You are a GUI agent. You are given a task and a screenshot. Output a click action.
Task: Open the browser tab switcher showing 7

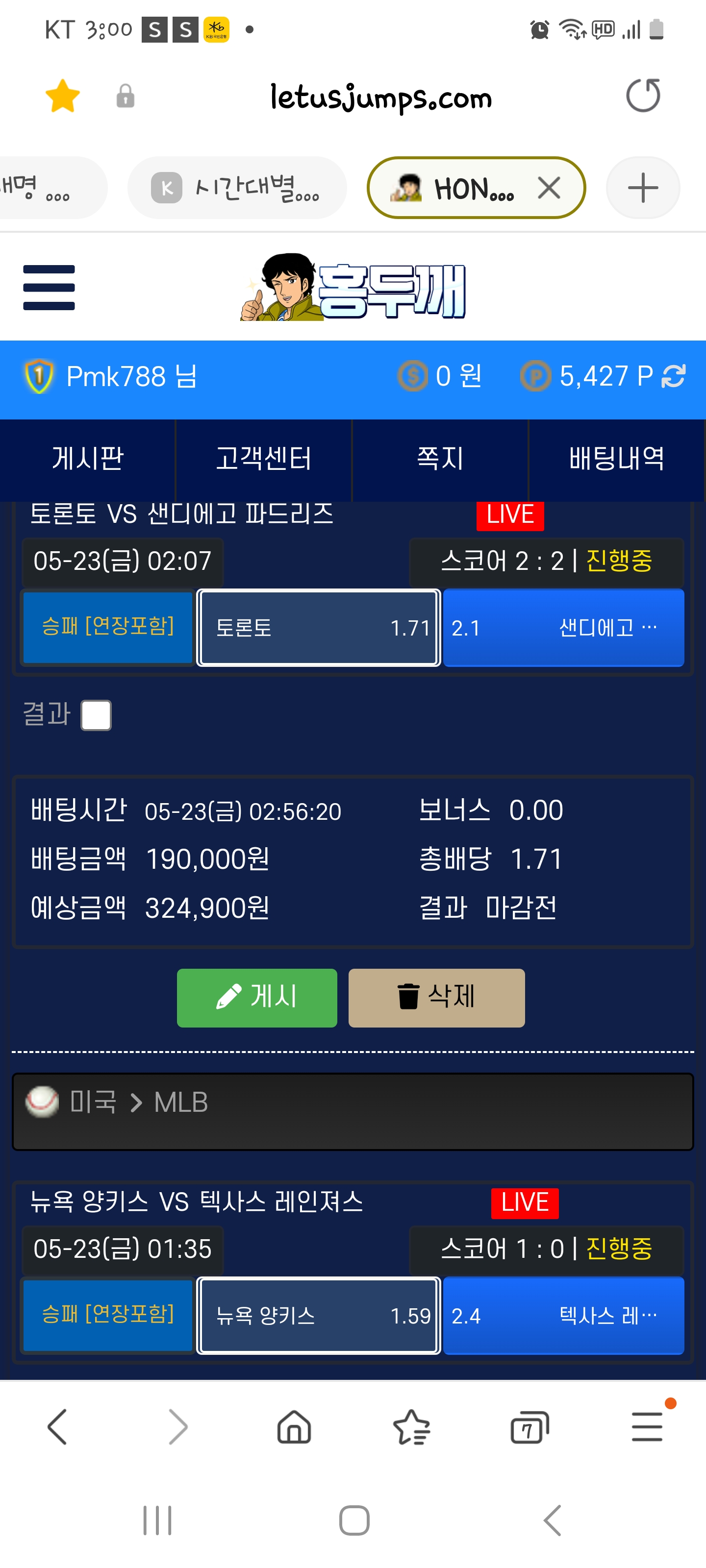[x=529, y=1427]
